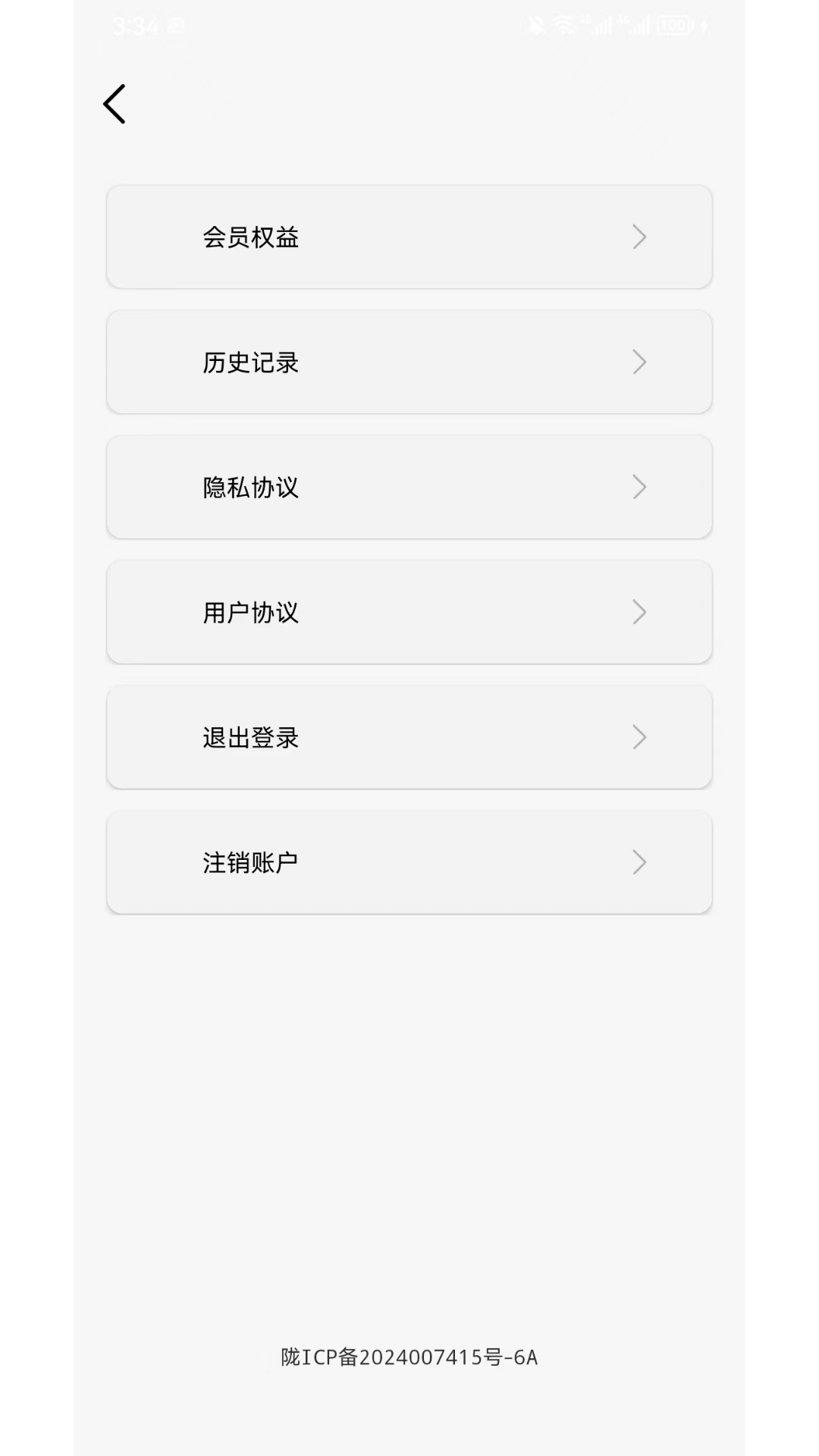The image size is (819, 1456).
Task: Click the chevron beside 退出登录
Action: [639, 737]
